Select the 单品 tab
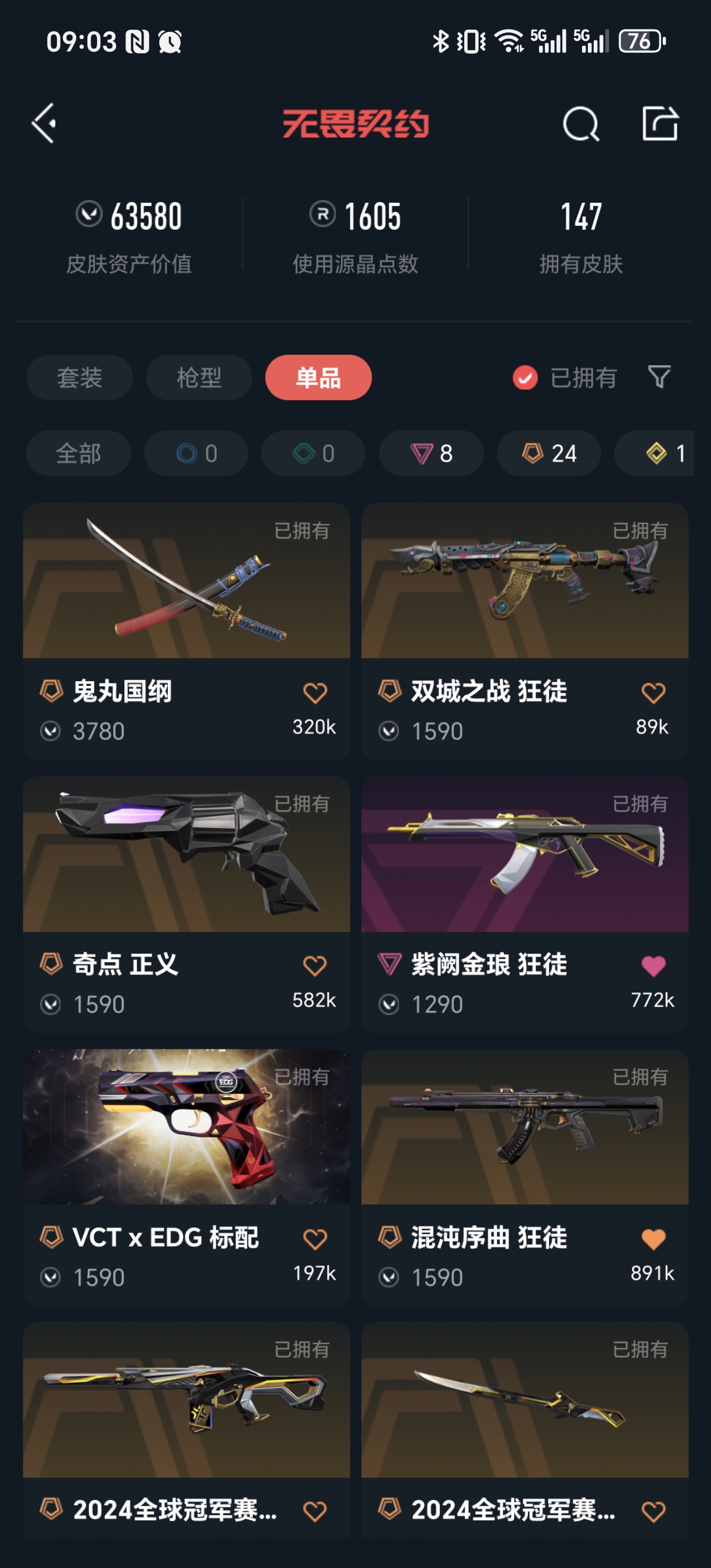Screen dimensions: 711x1568 (318, 377)
